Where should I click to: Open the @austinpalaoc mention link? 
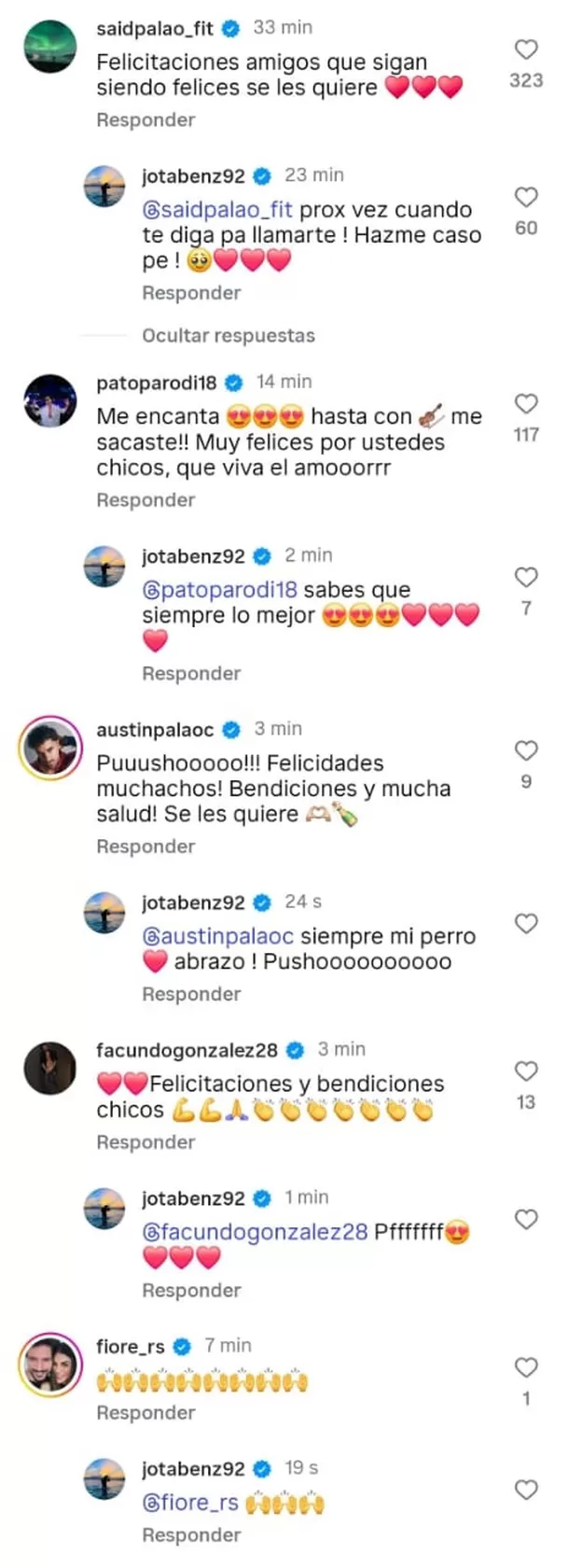pyautogui.click(x=217, y=936)
